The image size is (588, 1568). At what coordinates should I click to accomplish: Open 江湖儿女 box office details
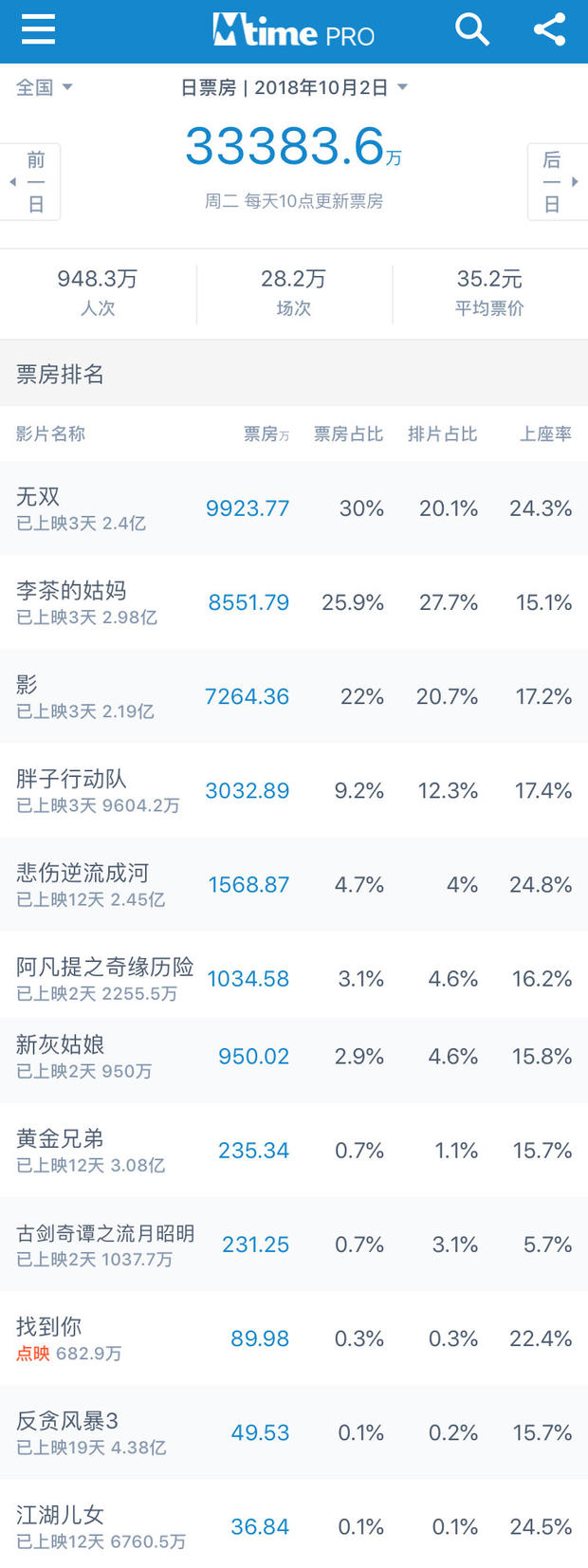coord(294,1525)
